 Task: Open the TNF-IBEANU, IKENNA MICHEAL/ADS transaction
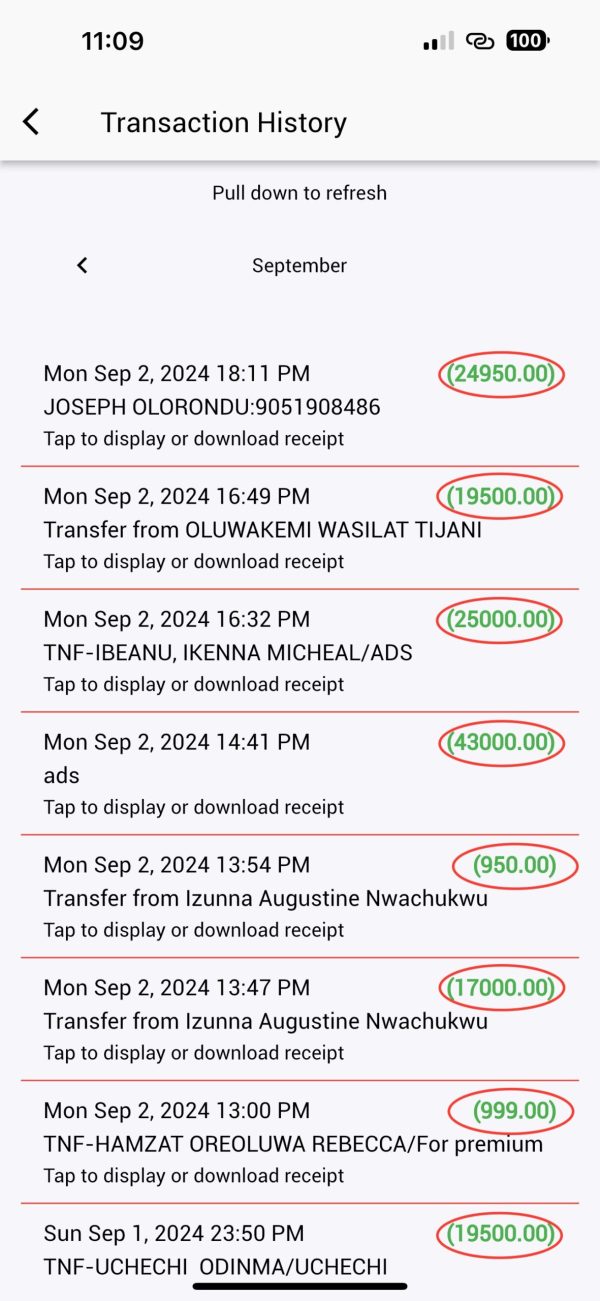pos(300,651)
